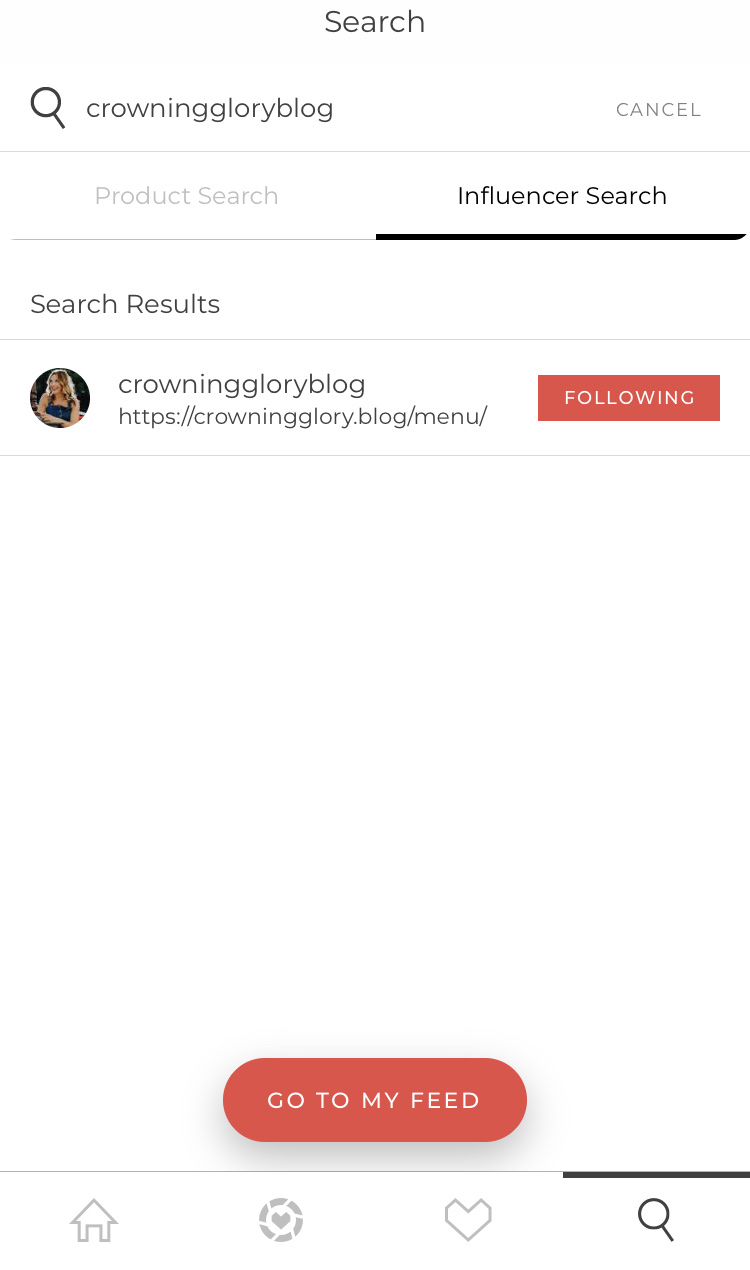Open the search tab in the bottom bar
The image size is (750, 1270).
coord(655,1220)
